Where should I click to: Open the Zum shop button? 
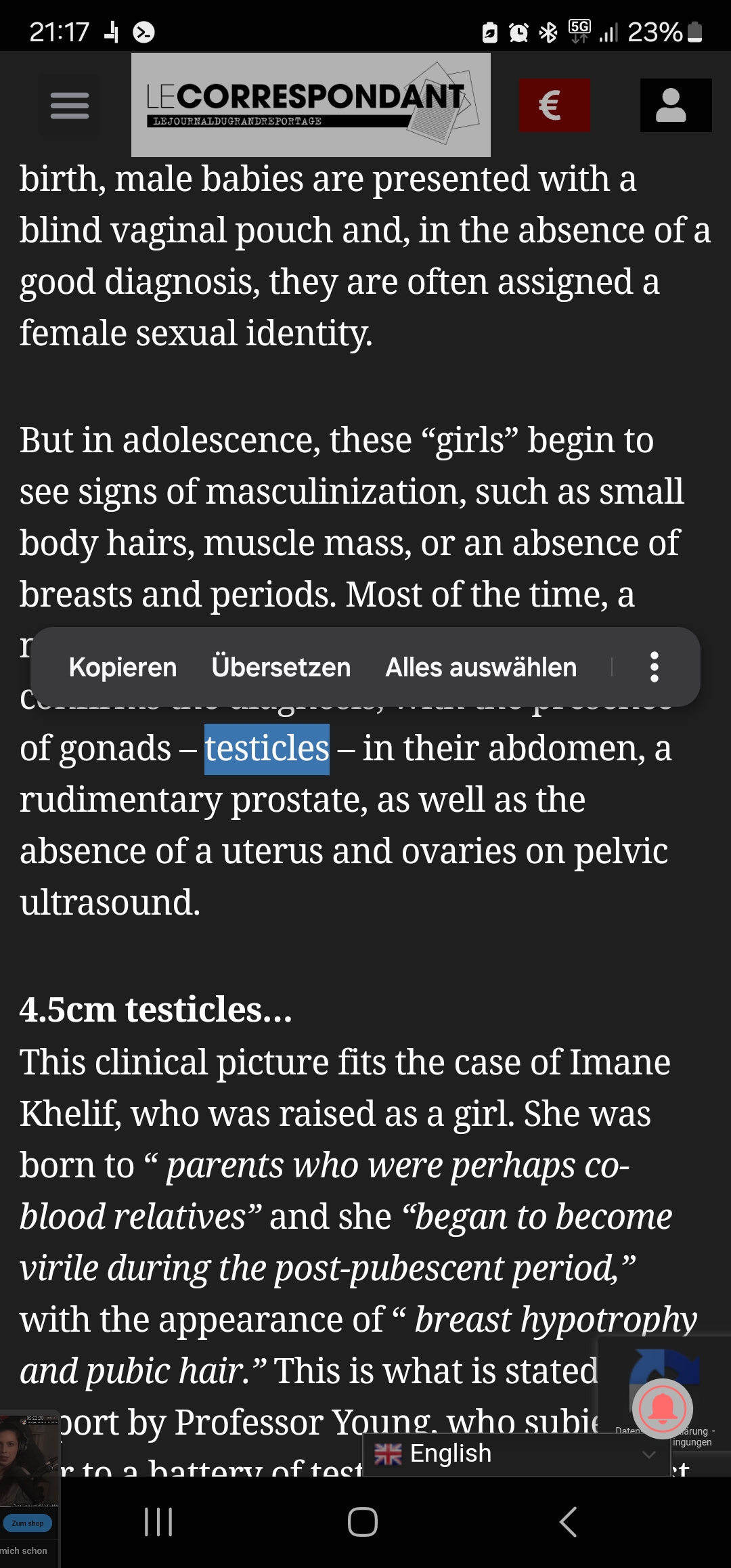tap(28, 1523)
